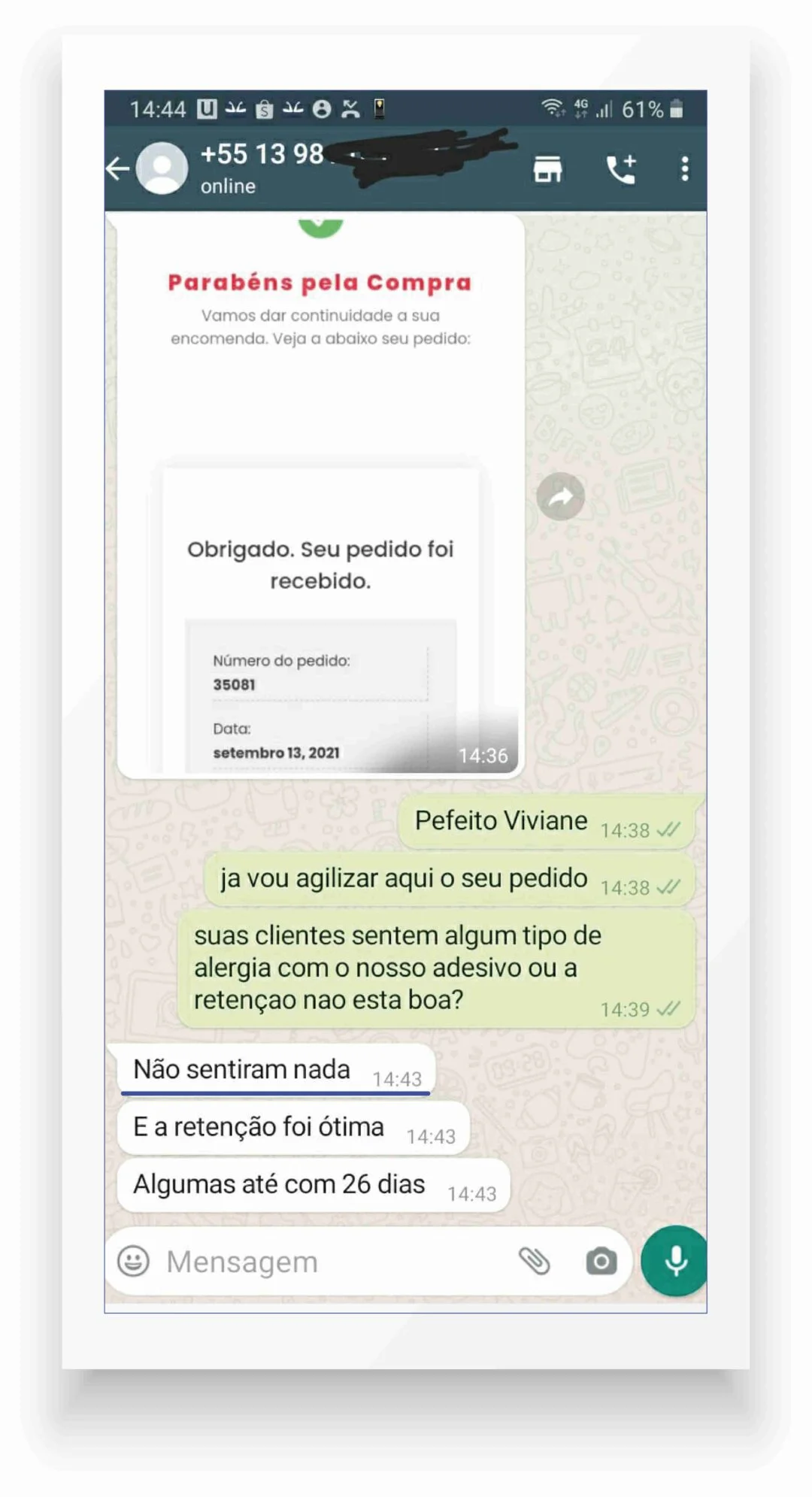This screenshot has width=812, height=1497.
Task: Open the business catalog storefront icon
Action: pyautogui.click(x=547, y=169)
